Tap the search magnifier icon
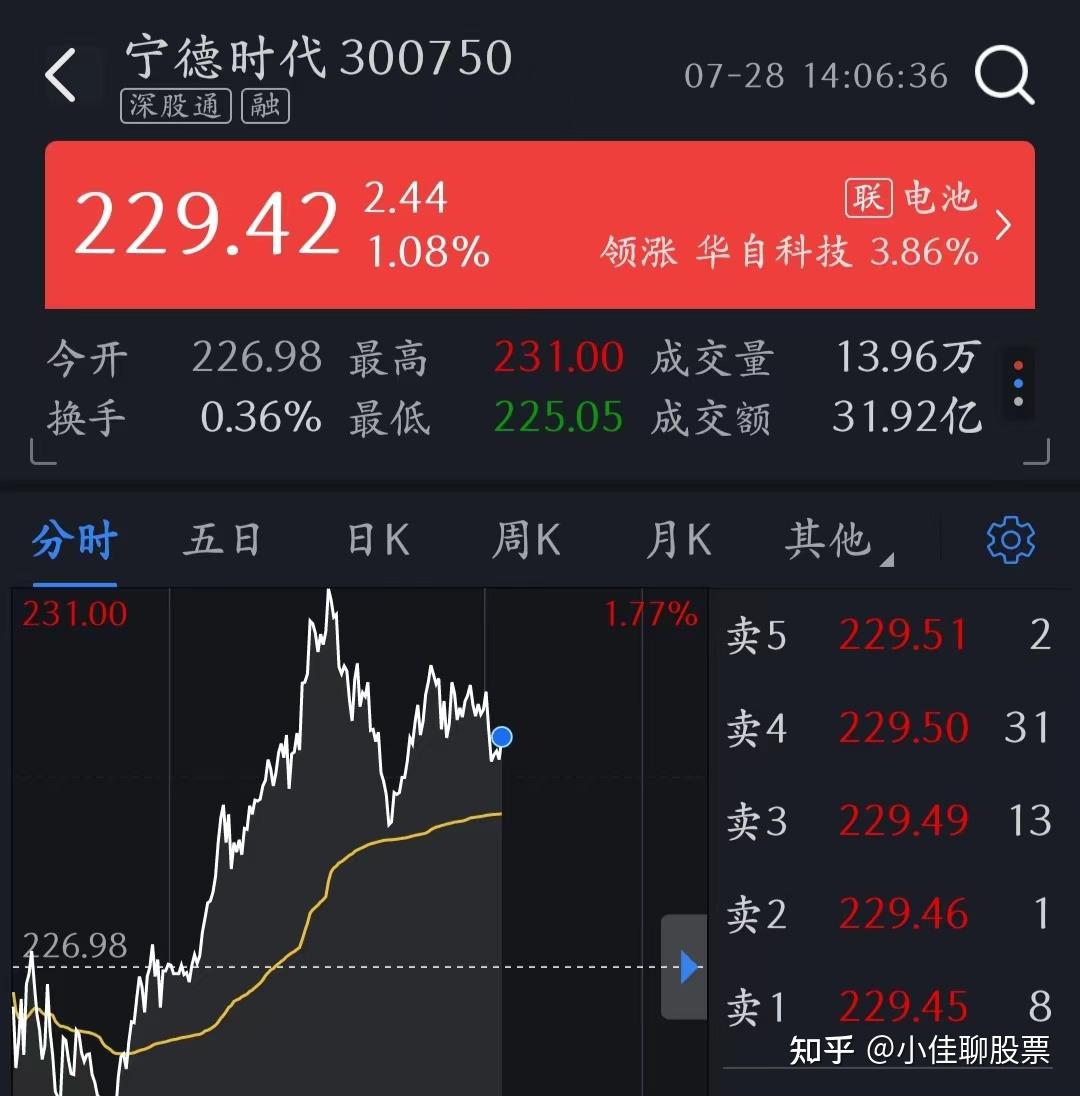The image size is (1080, 1096). point(1004,74)
